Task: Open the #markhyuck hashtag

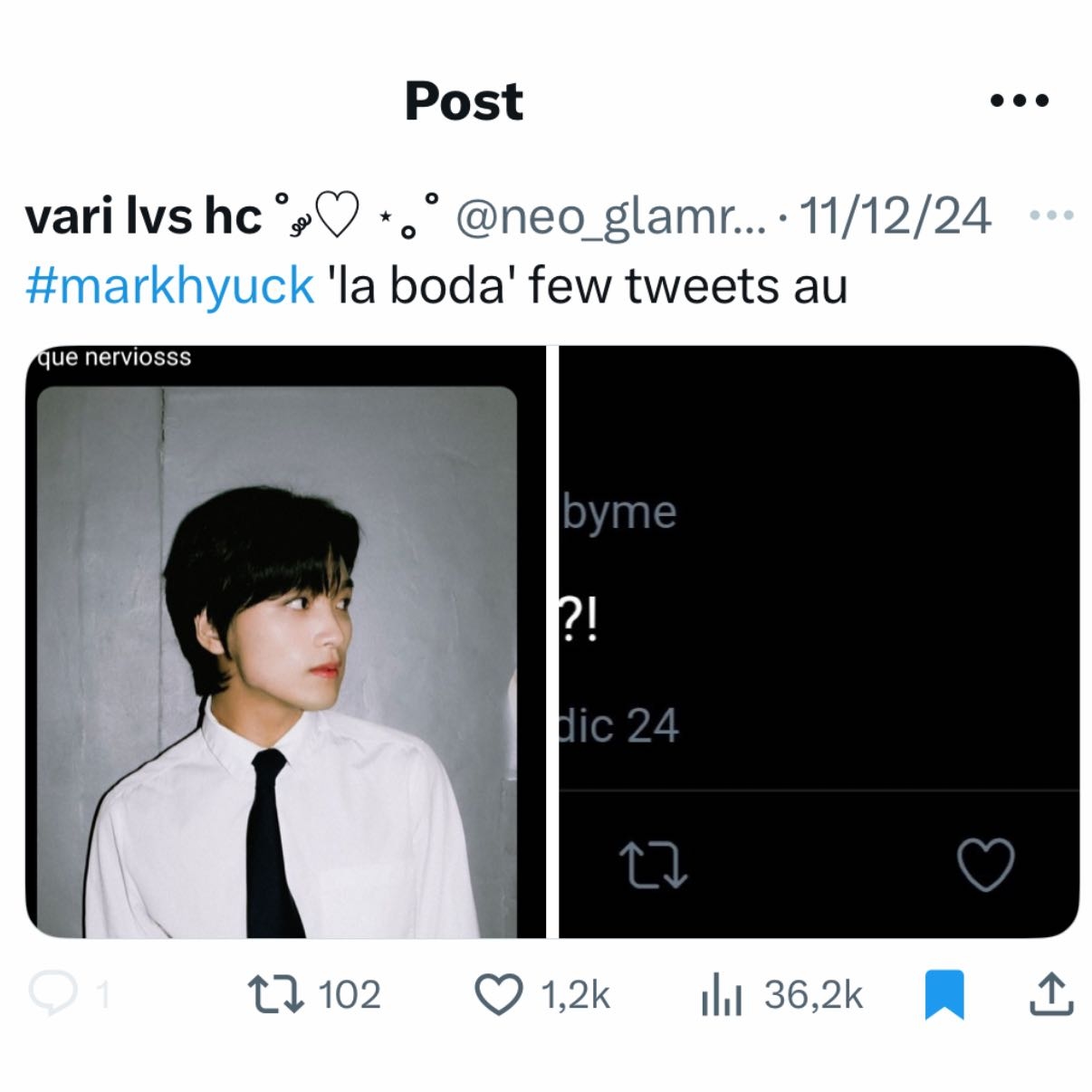Action: (x=169, y=286)
